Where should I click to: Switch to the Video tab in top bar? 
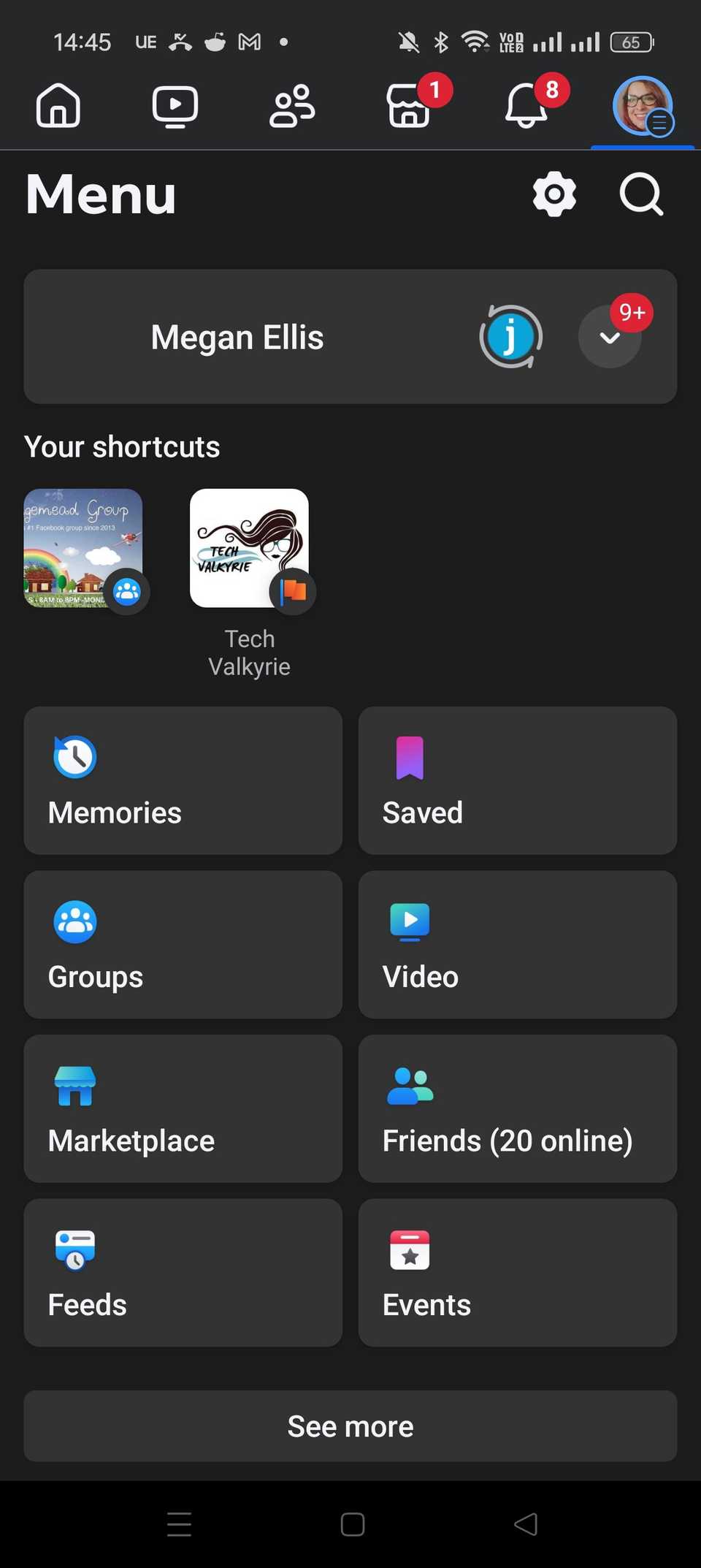pos(175,106)
